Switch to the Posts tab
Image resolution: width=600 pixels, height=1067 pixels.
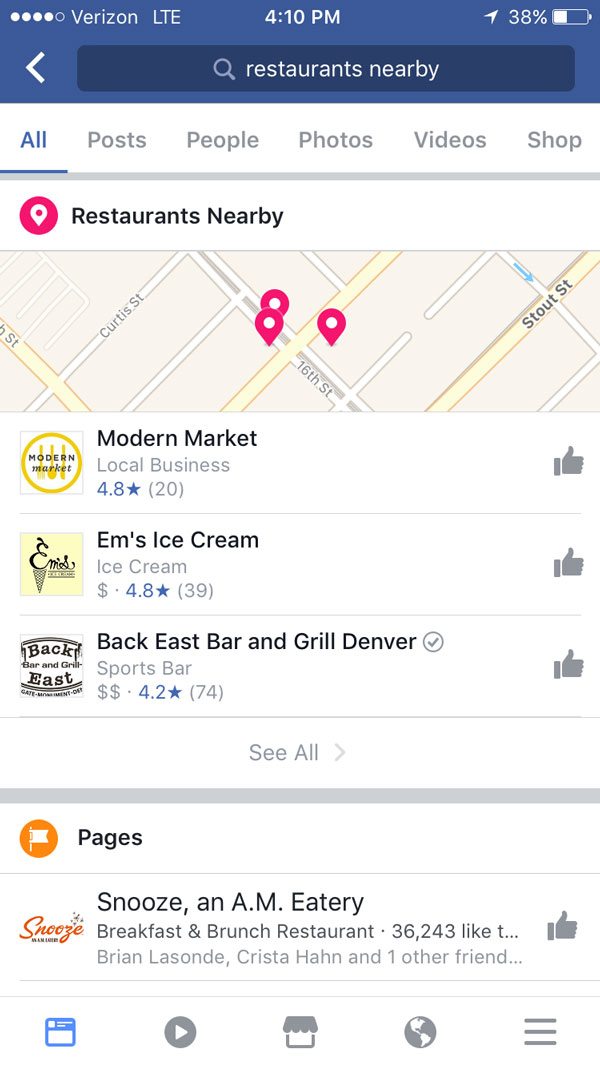pyautogui.click(x=116, y=140)
